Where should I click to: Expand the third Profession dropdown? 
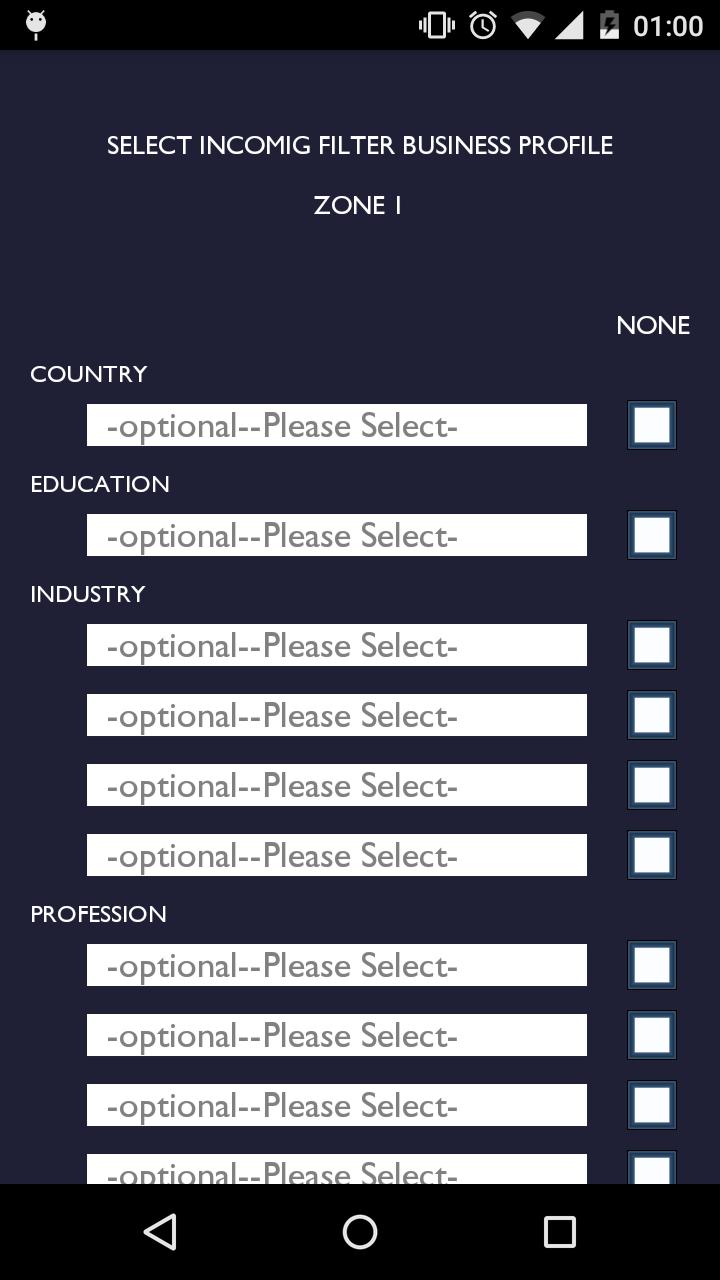tap(336, 1105)
